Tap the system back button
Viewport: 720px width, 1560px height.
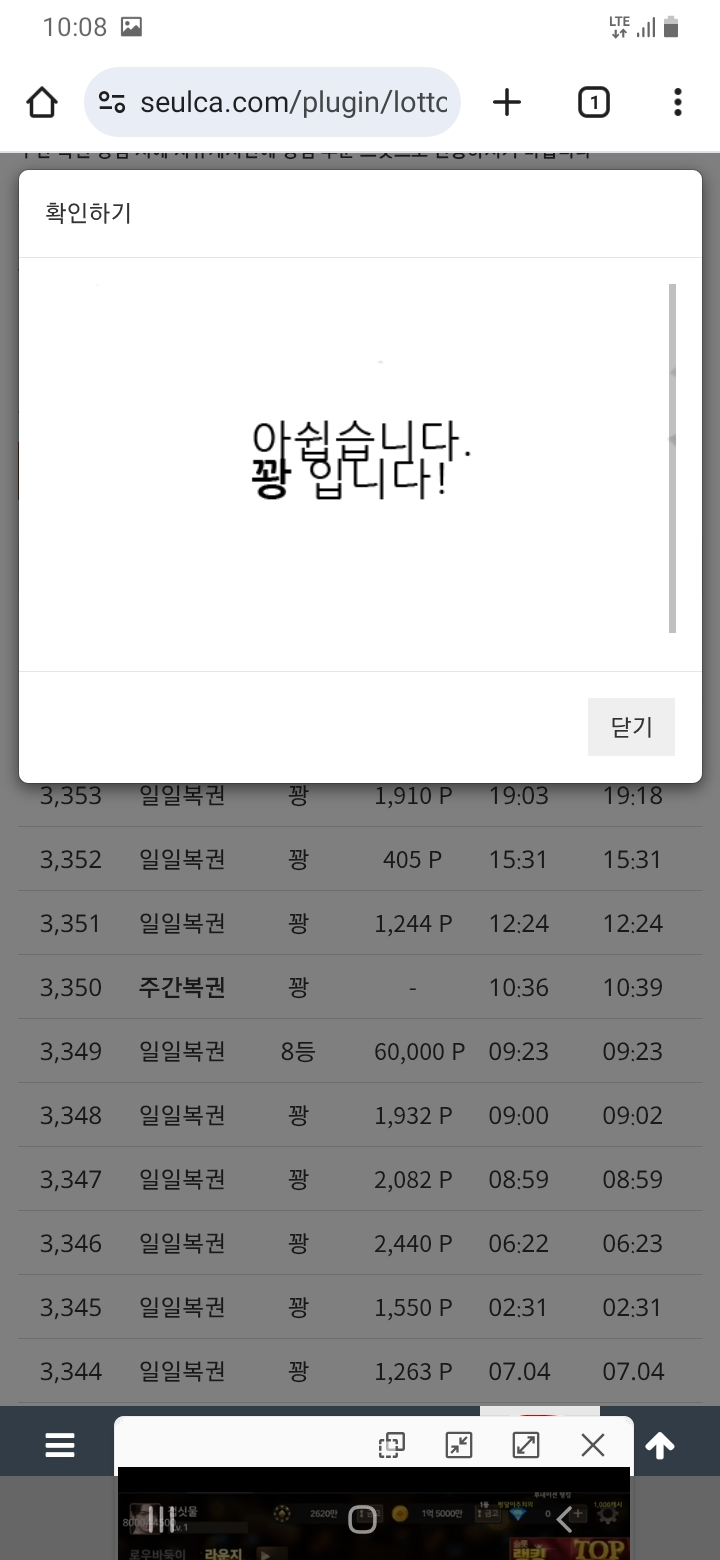[564, 1520]
